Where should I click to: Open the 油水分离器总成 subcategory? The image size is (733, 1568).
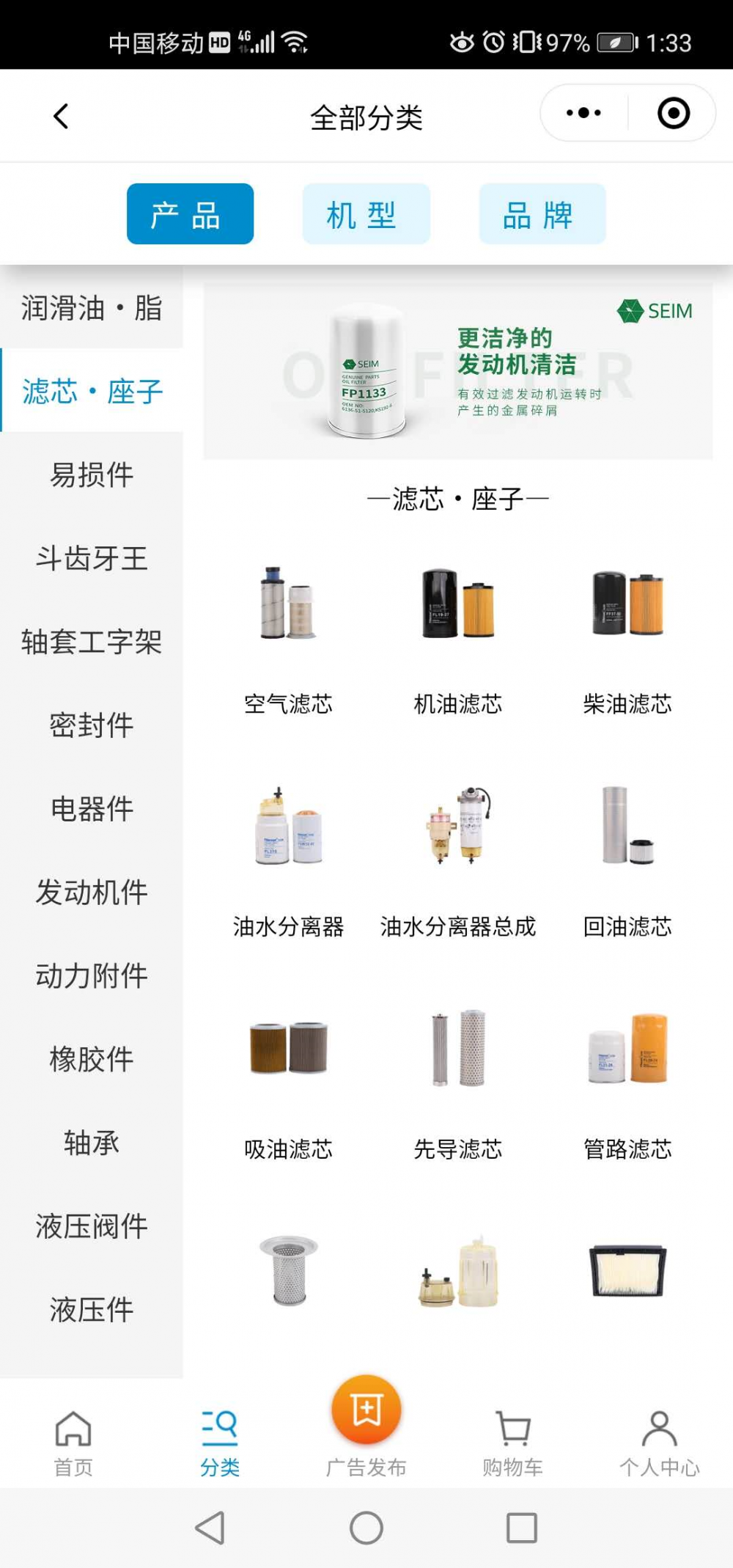pos(458,862)
